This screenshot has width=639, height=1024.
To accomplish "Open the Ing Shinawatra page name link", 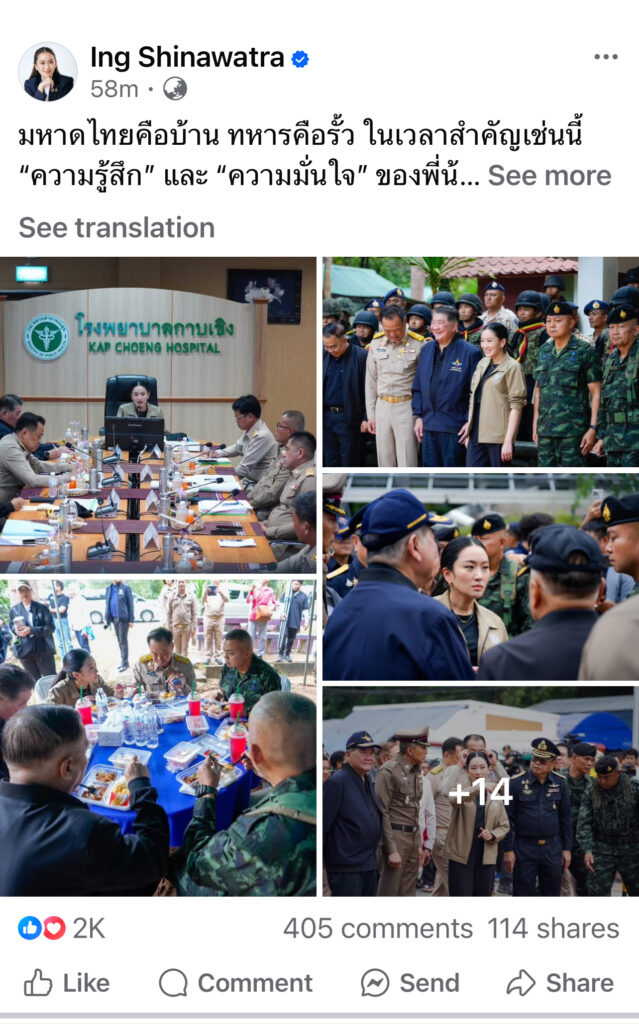I will (x=187, y=57).
